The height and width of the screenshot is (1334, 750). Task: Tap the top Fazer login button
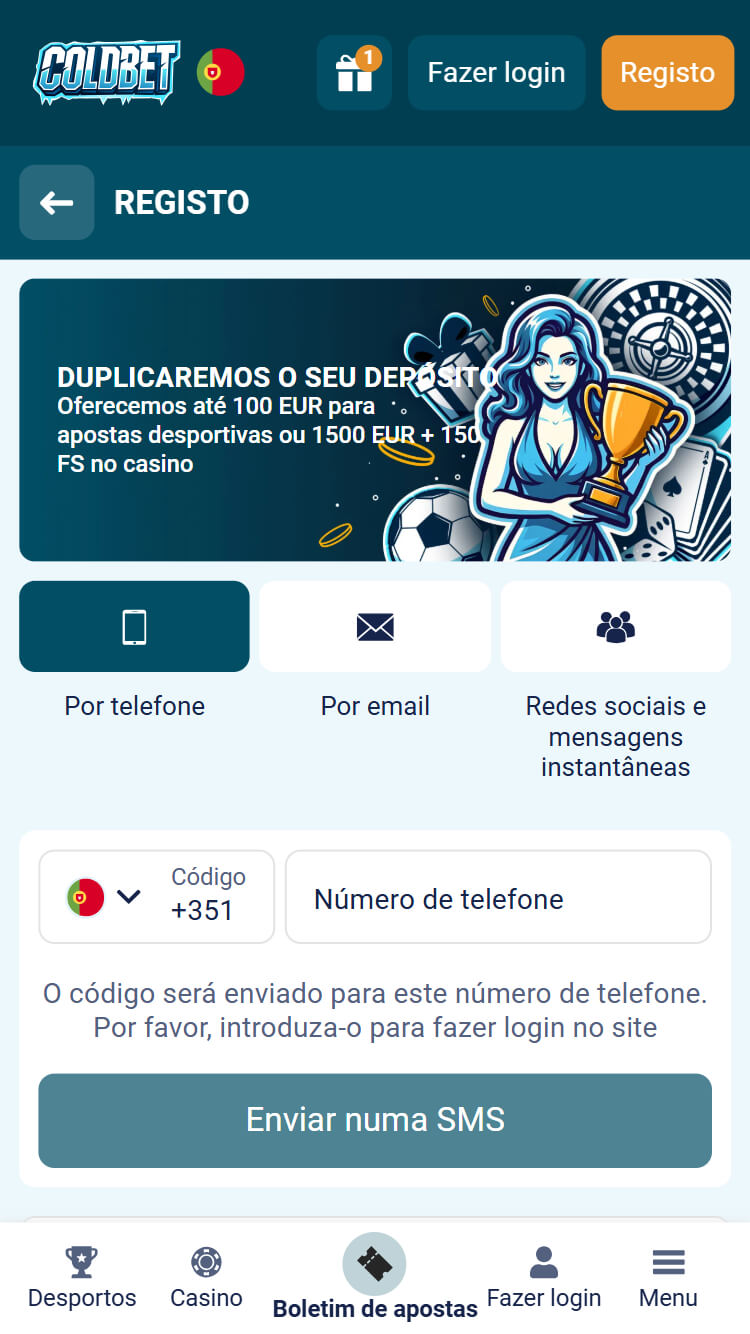coord(496,73)
